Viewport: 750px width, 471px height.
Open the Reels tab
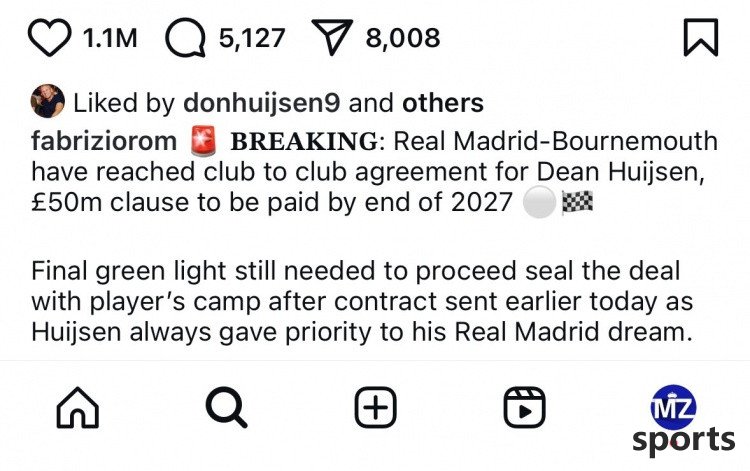(523, 407)
